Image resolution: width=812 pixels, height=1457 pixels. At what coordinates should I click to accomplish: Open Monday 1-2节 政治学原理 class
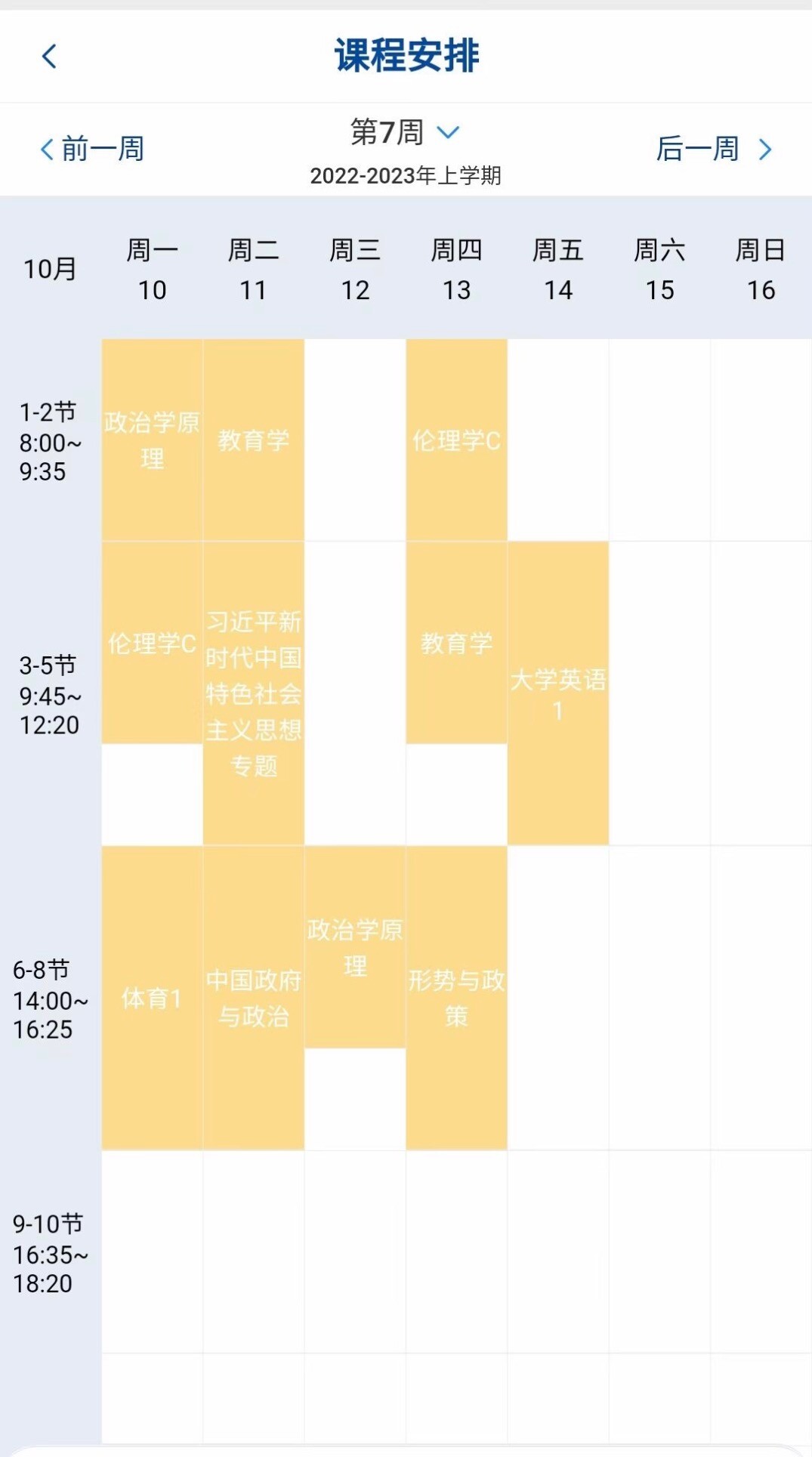[x=152, y=440]
